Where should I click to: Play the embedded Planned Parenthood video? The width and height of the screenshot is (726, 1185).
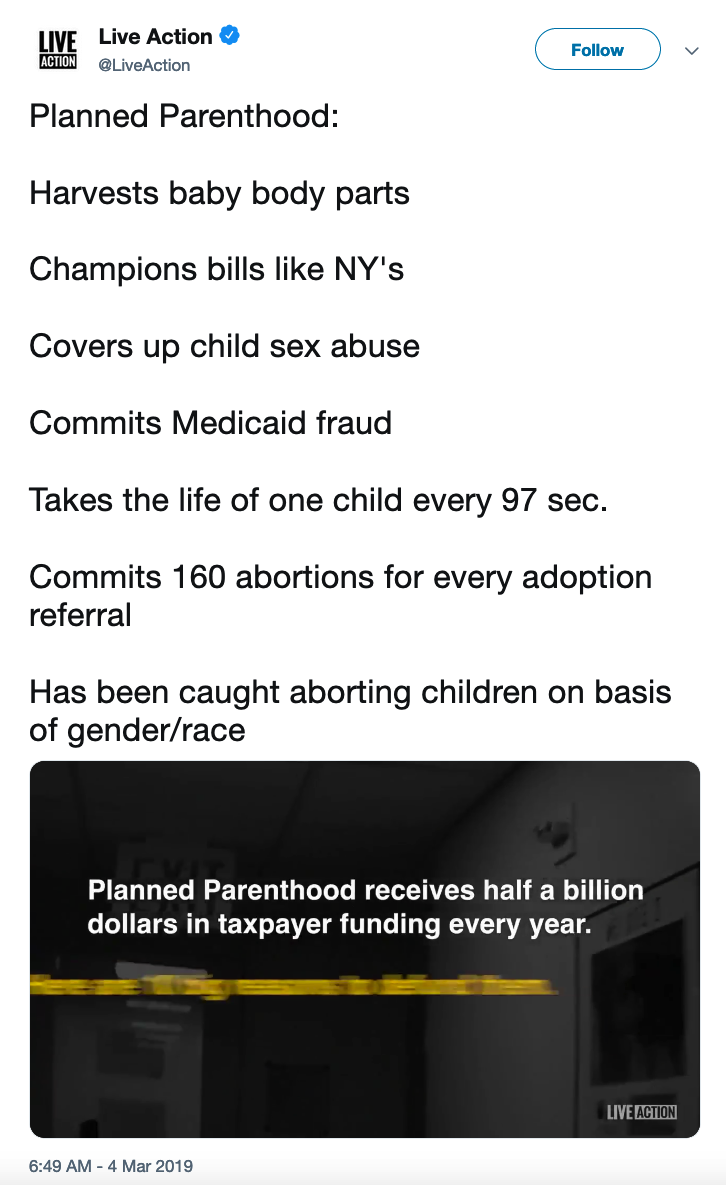click(364, 948)
